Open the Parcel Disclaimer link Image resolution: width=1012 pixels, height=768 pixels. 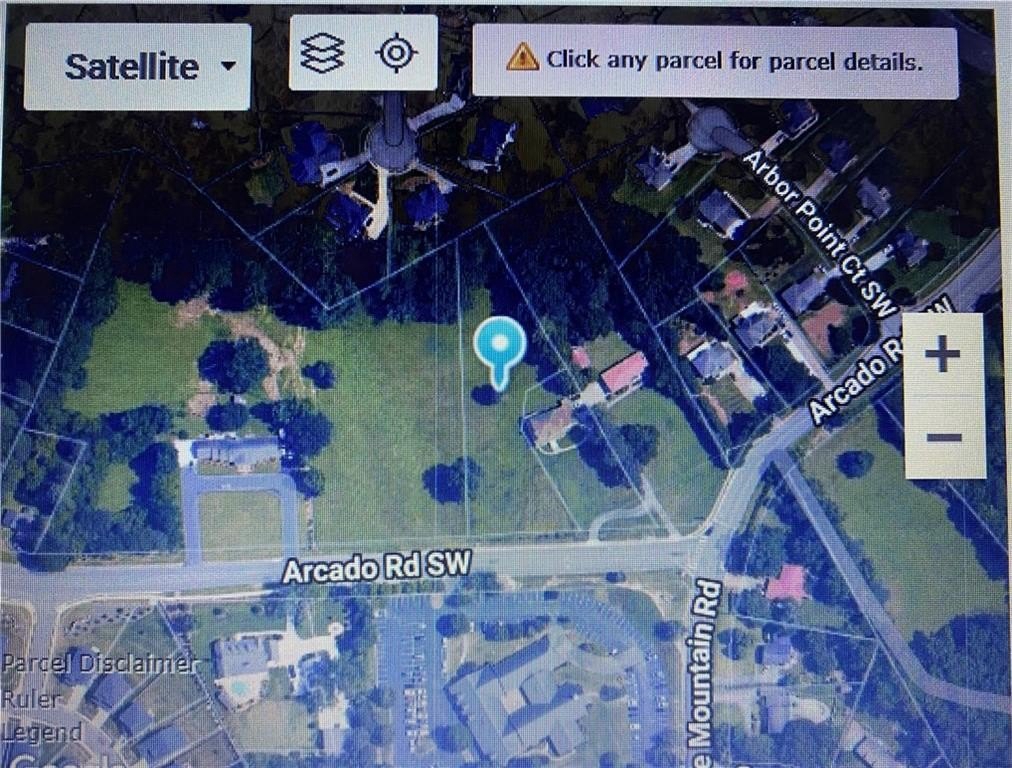tap(98, 664)
